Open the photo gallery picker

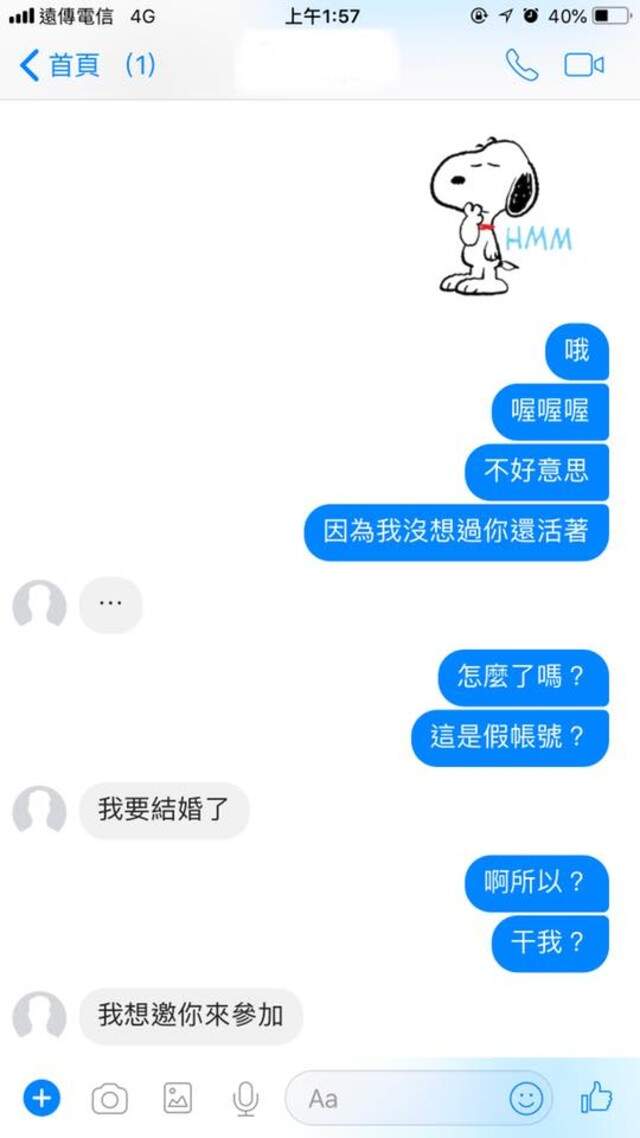click(x=177, y=1099)
